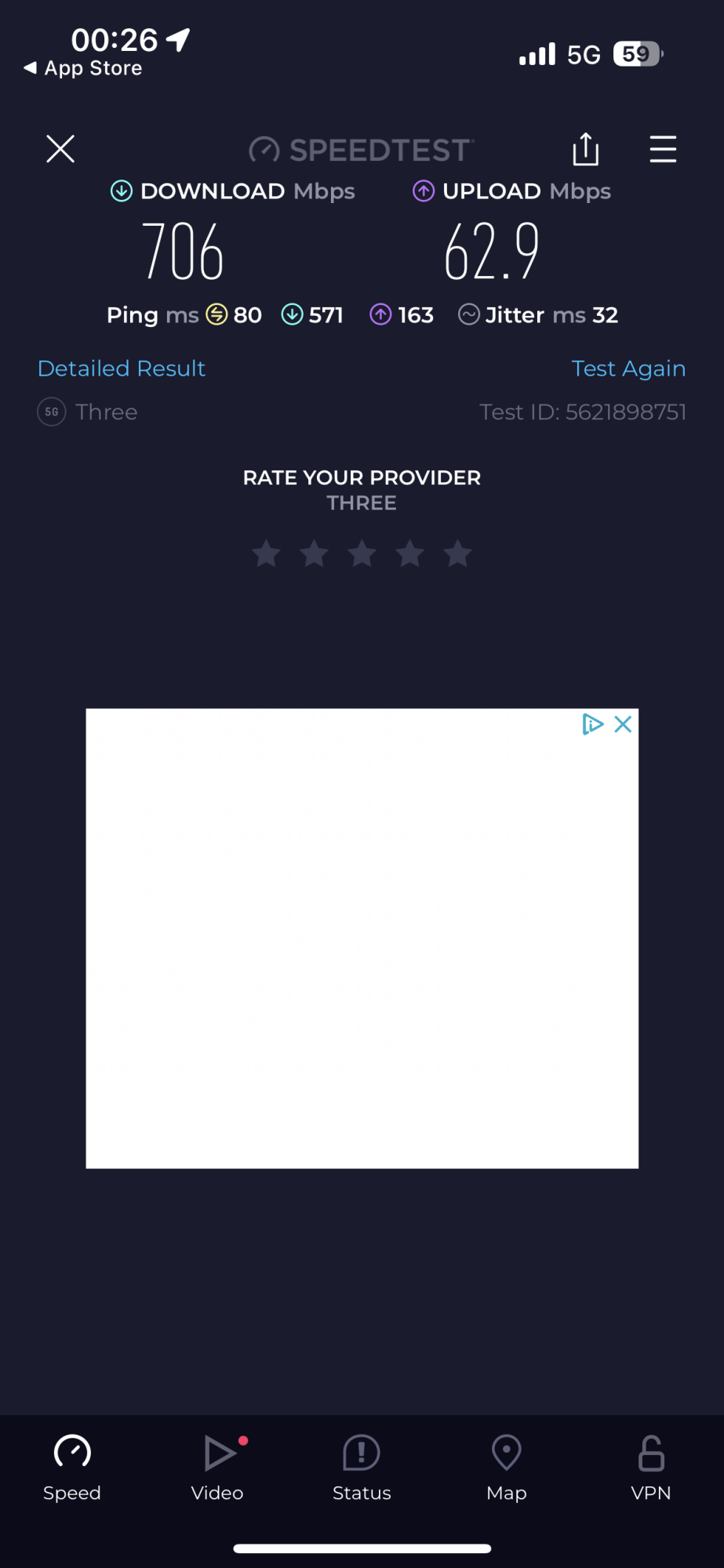Open the hamburger menu
Screen dimensions: 724x1568
click(663, 149)
